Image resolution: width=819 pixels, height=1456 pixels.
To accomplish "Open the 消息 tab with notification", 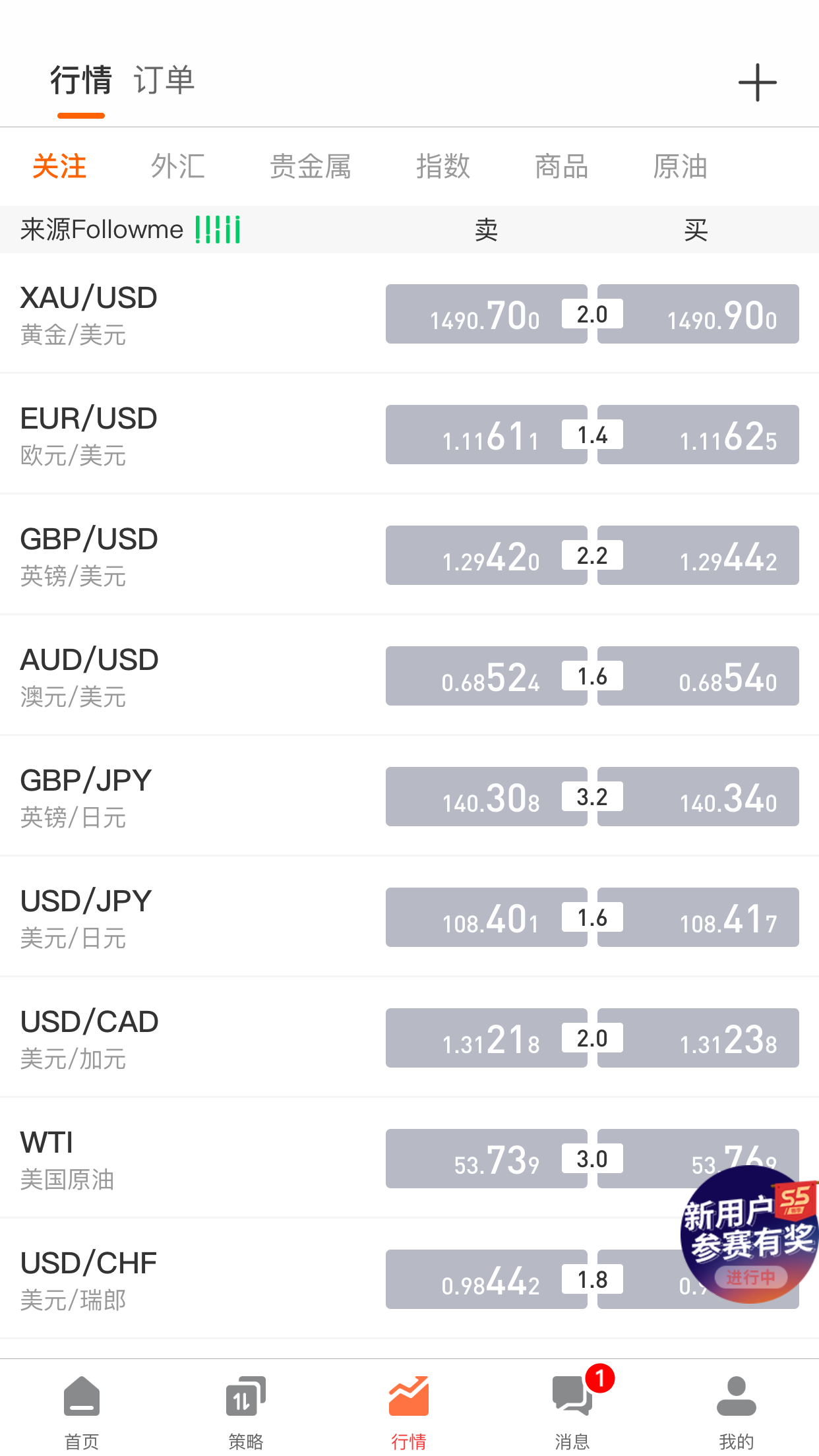I will coord(572,1412).
